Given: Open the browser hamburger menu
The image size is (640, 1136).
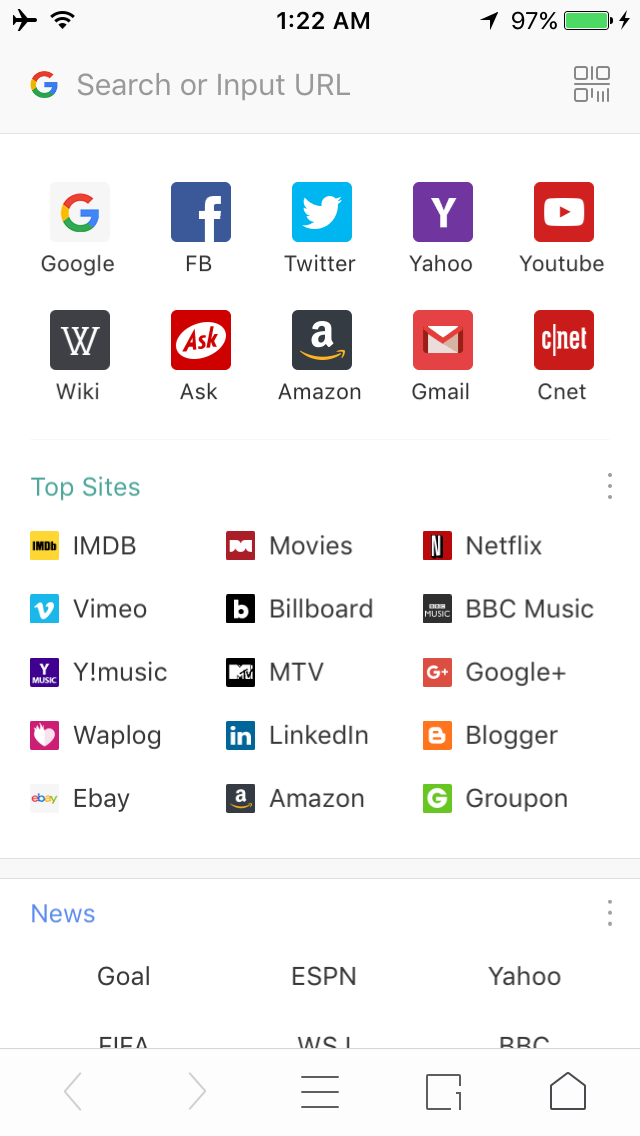Looking at the screenshot, I should [x=320, y=1092].
